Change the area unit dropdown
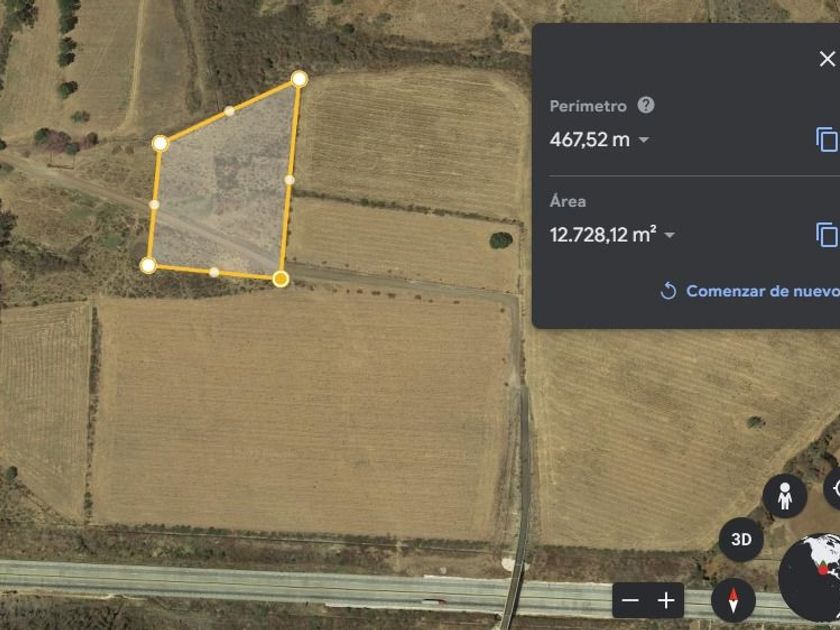The image size is (840, 630). (x=669, y=235)
